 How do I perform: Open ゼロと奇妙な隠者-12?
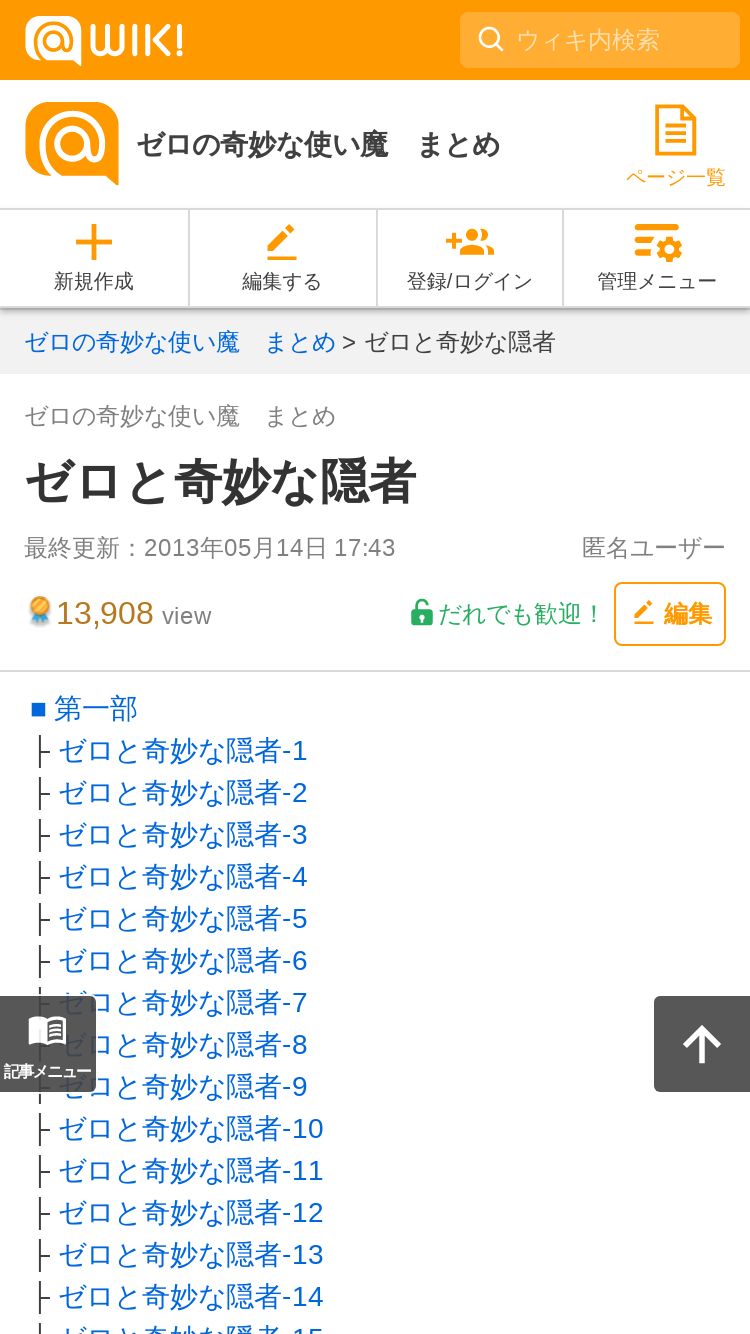tap(190, 1213)
